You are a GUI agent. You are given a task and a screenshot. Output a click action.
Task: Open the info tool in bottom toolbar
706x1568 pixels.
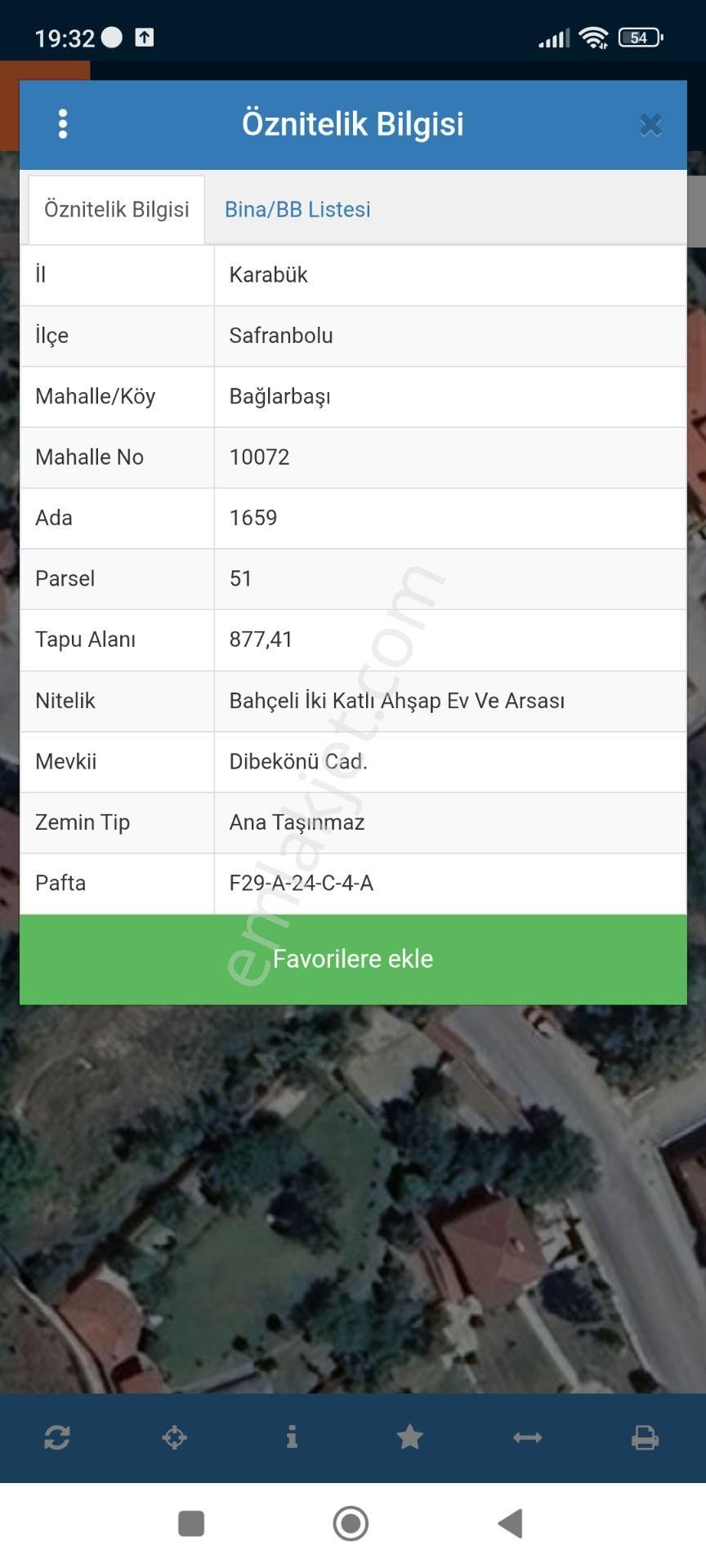point(292,1437)
